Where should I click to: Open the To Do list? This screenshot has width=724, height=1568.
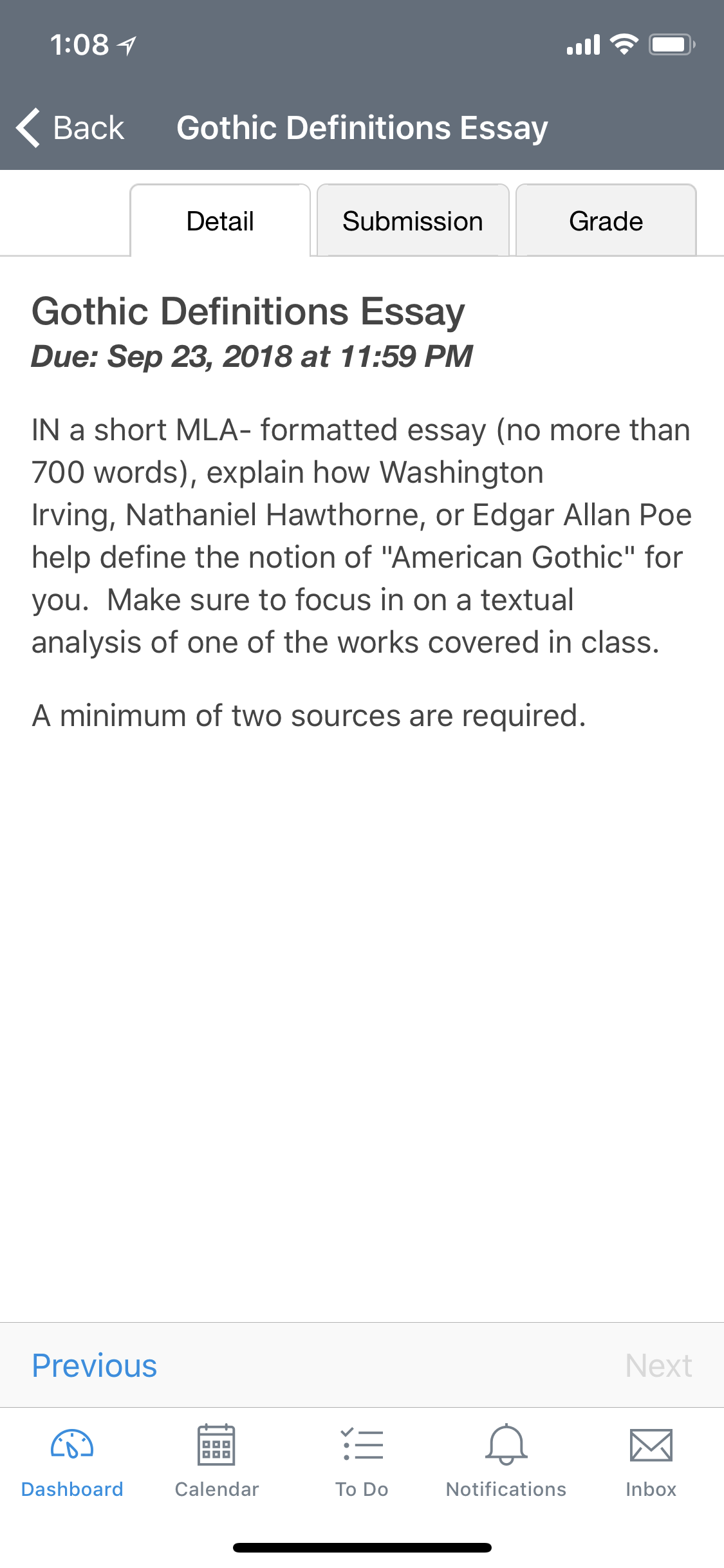coord(362,1461)
